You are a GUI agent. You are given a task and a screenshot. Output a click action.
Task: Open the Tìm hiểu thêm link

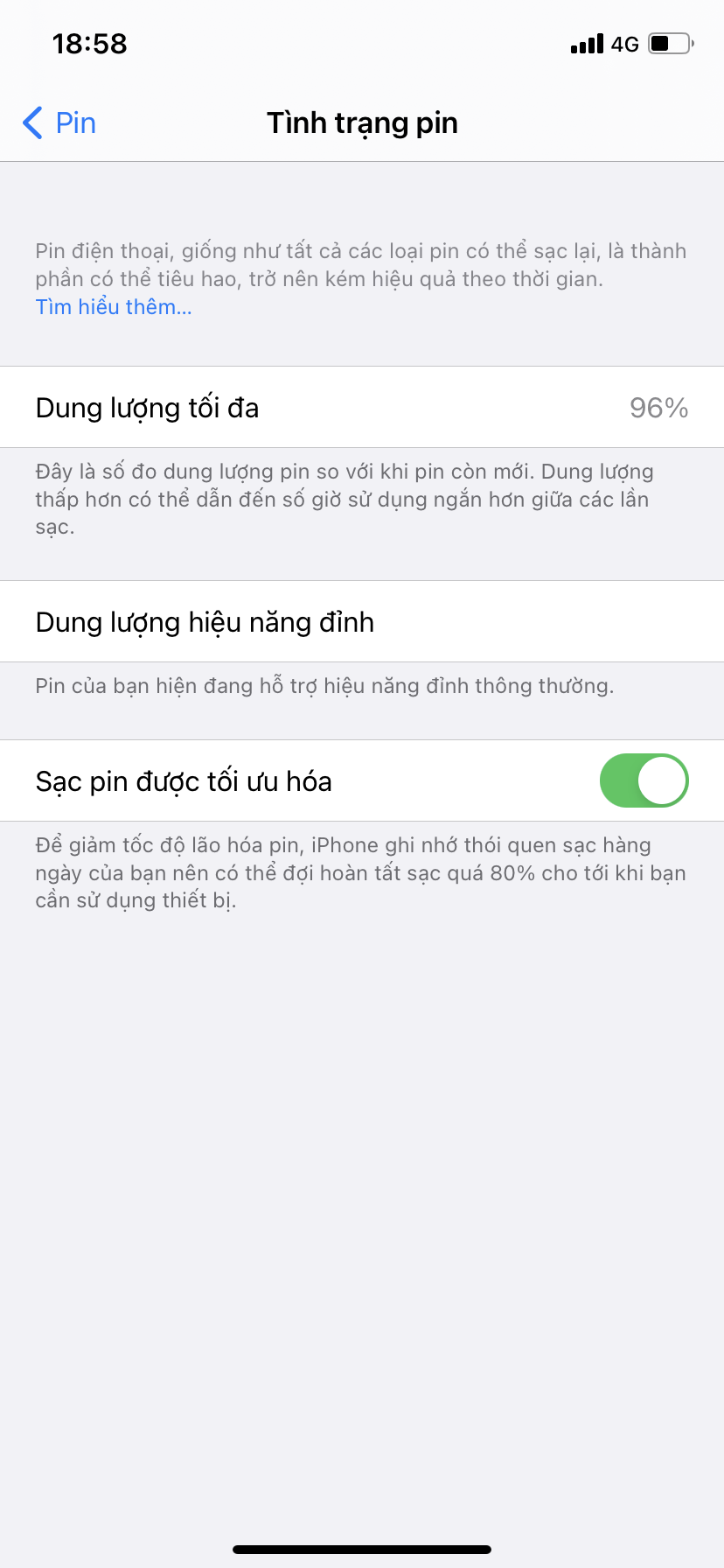(114, 307)
